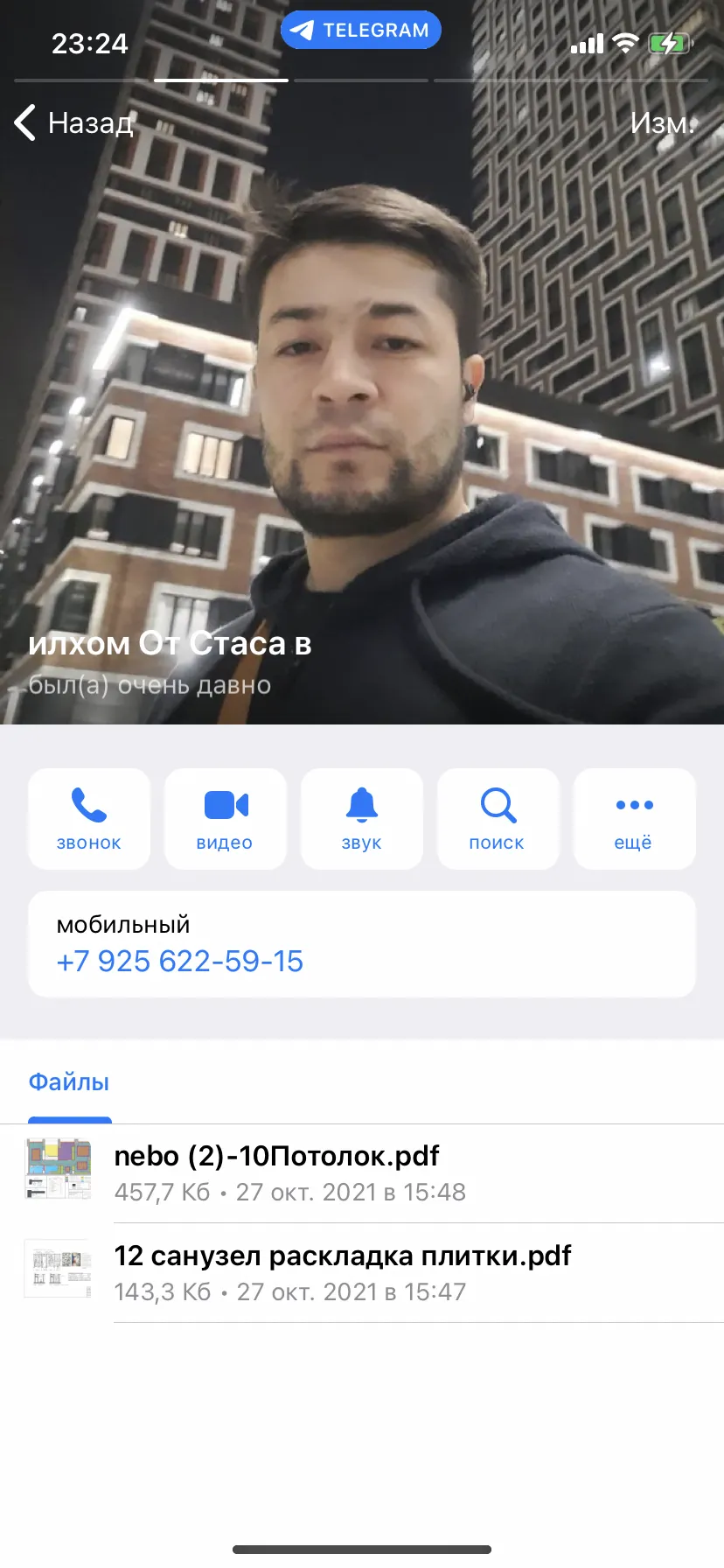
Task: Open звук notification settings
Action: [362, 819]
